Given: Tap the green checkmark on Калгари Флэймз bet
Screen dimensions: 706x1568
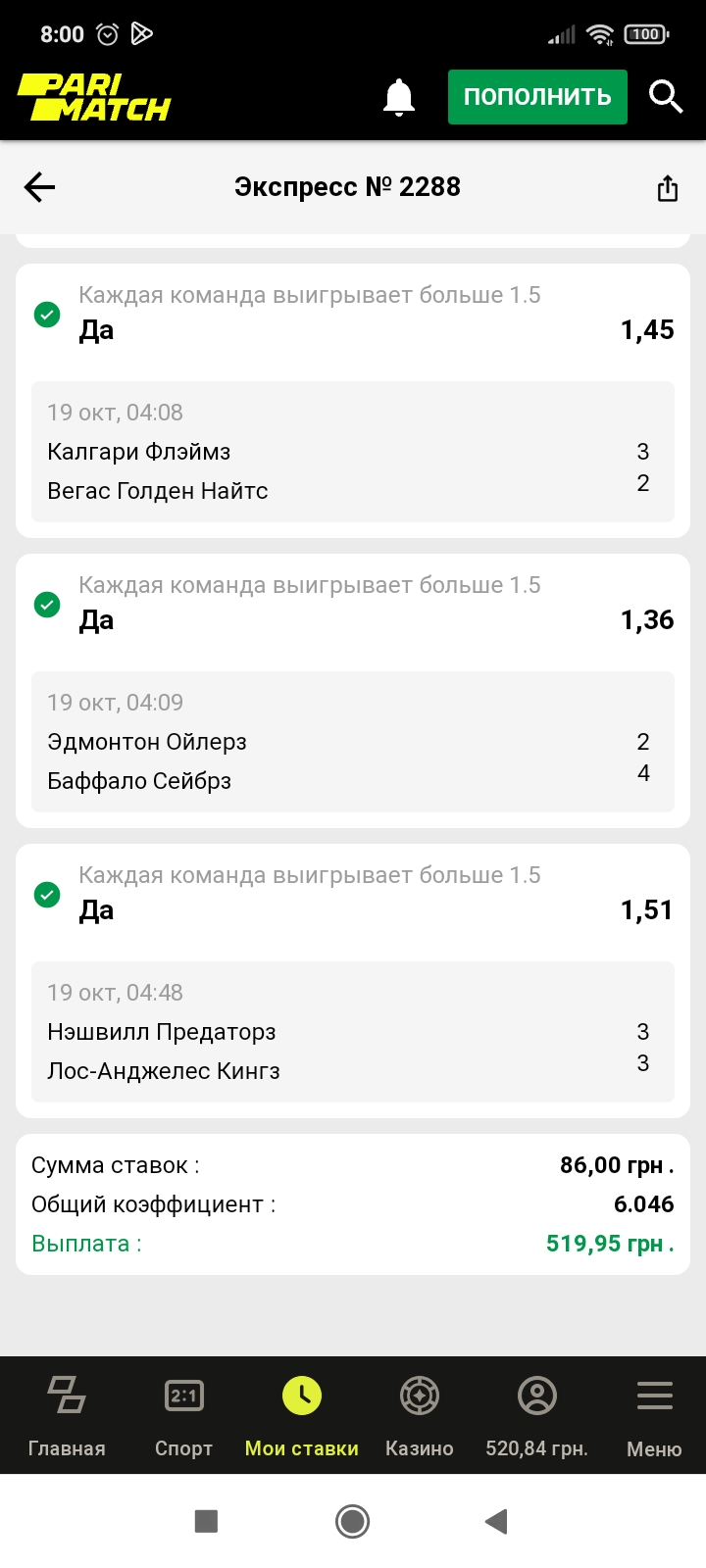Looking at the screenshot, I should pyautogui.click(x=46, y=316).
